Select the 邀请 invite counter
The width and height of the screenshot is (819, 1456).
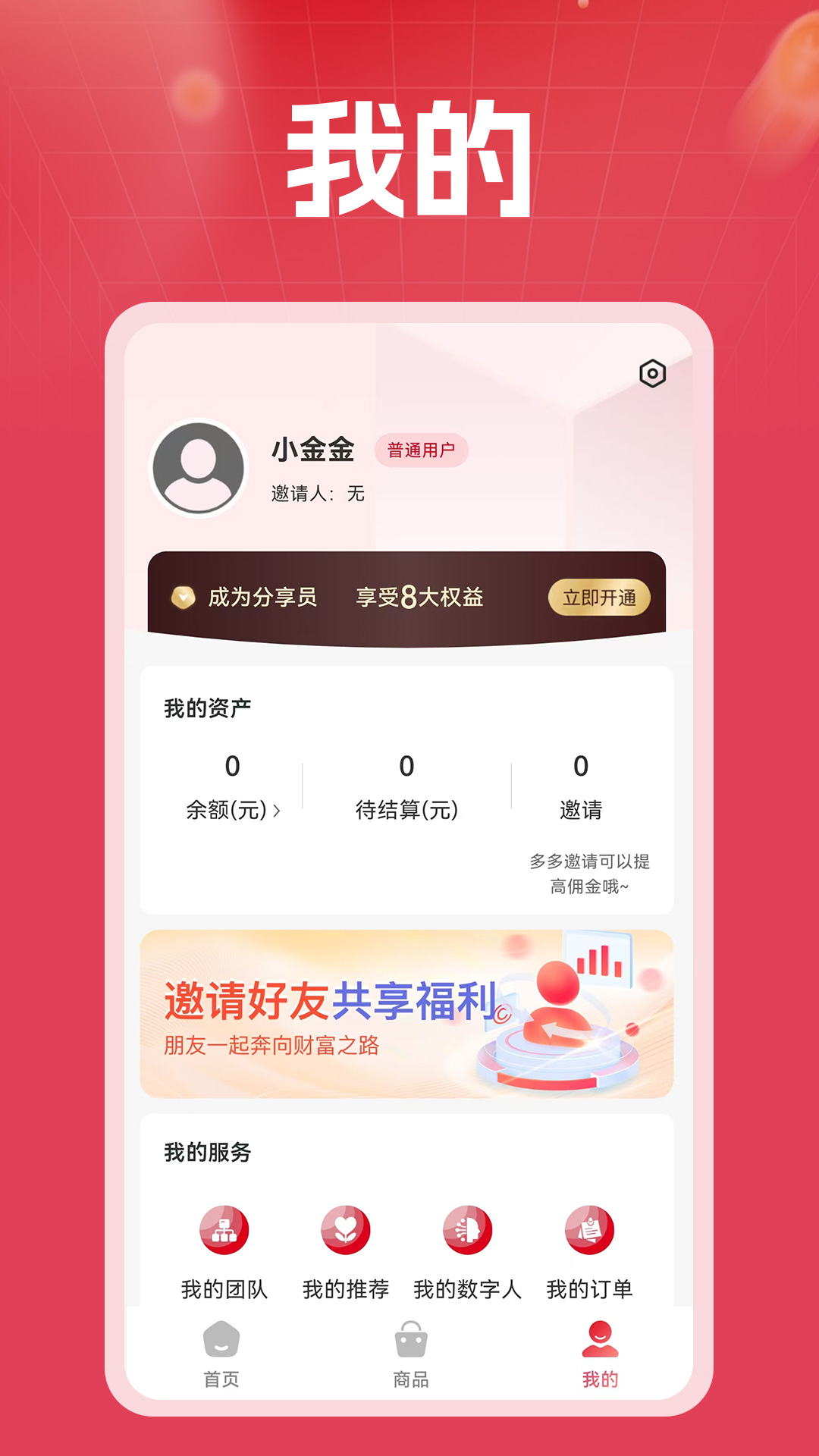tap(580, 808)
